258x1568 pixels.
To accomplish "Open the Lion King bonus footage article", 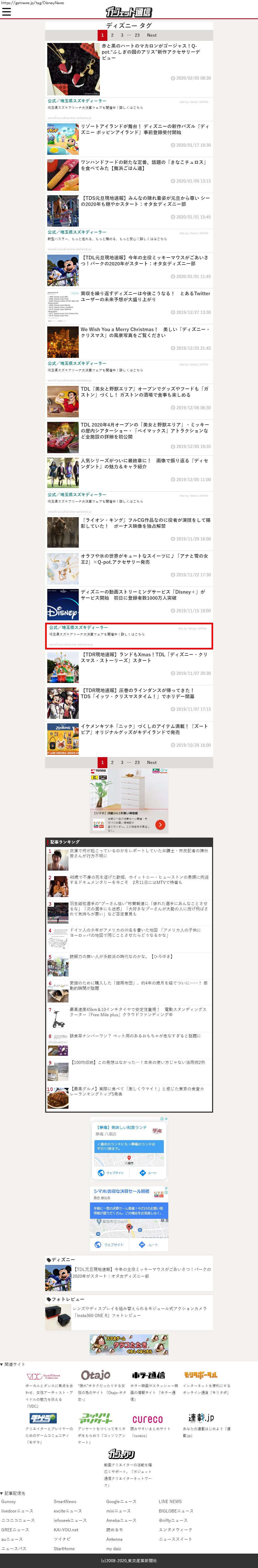I will click(145, 523).
